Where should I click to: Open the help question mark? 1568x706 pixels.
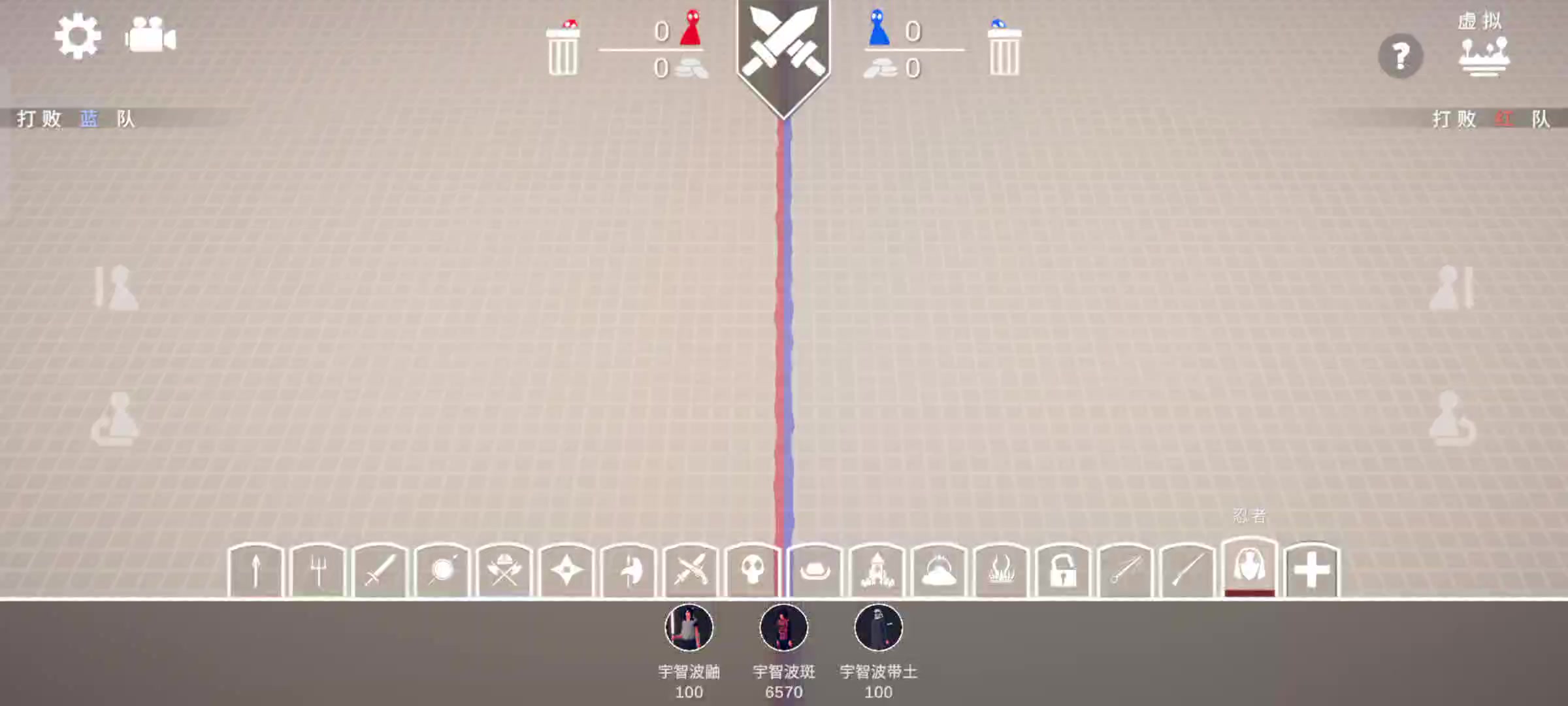click(x=1400, y=57)
